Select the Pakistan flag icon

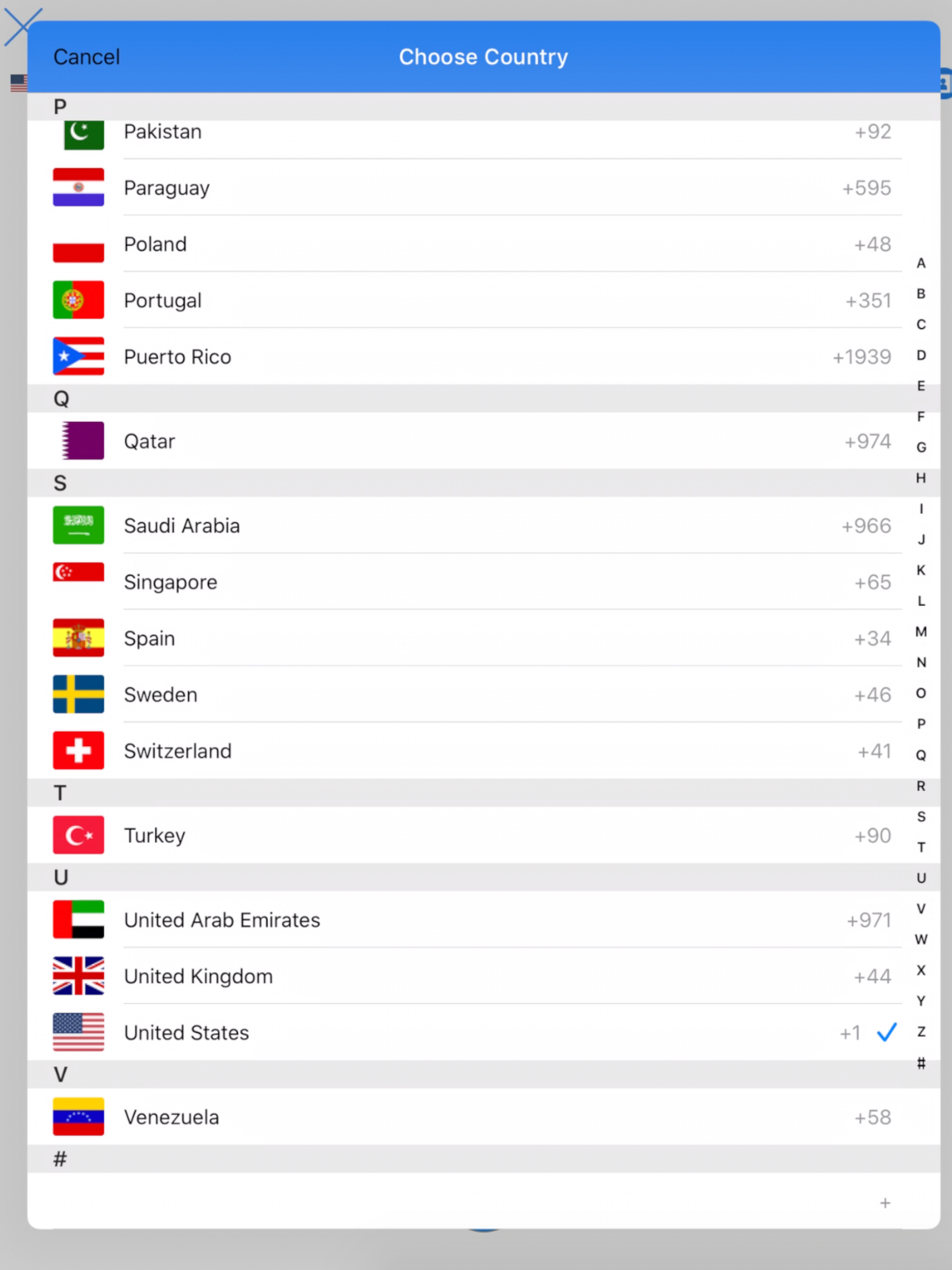79,132
